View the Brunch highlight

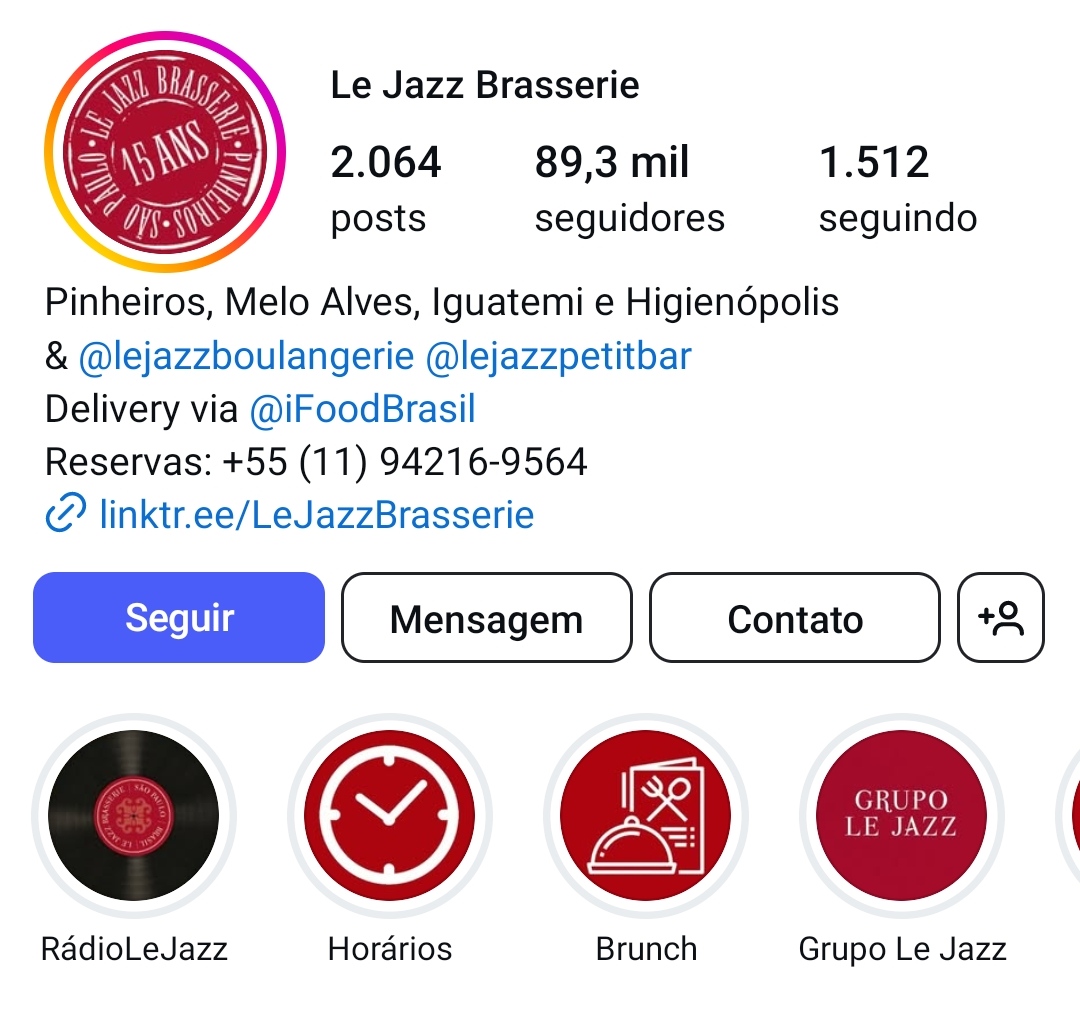(x=646, y=815)
